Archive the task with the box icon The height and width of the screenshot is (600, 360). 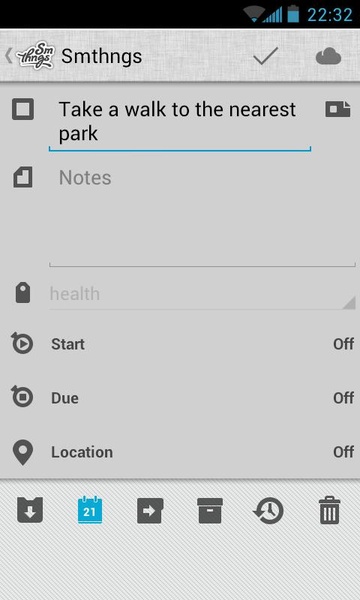(210, 510)
